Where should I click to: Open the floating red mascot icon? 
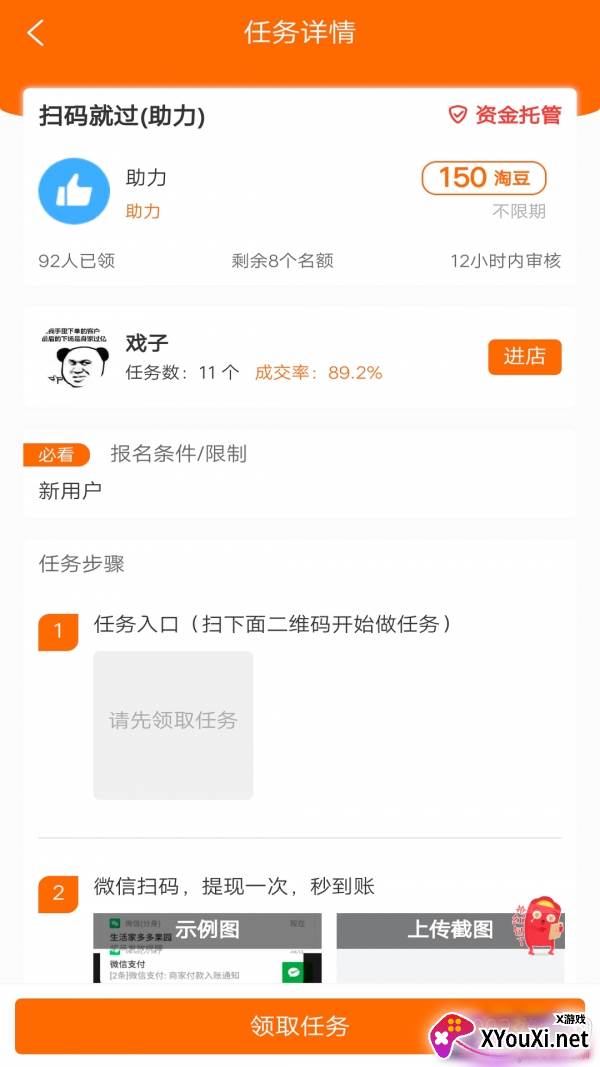pyautogui.click(x=539, y=926)
